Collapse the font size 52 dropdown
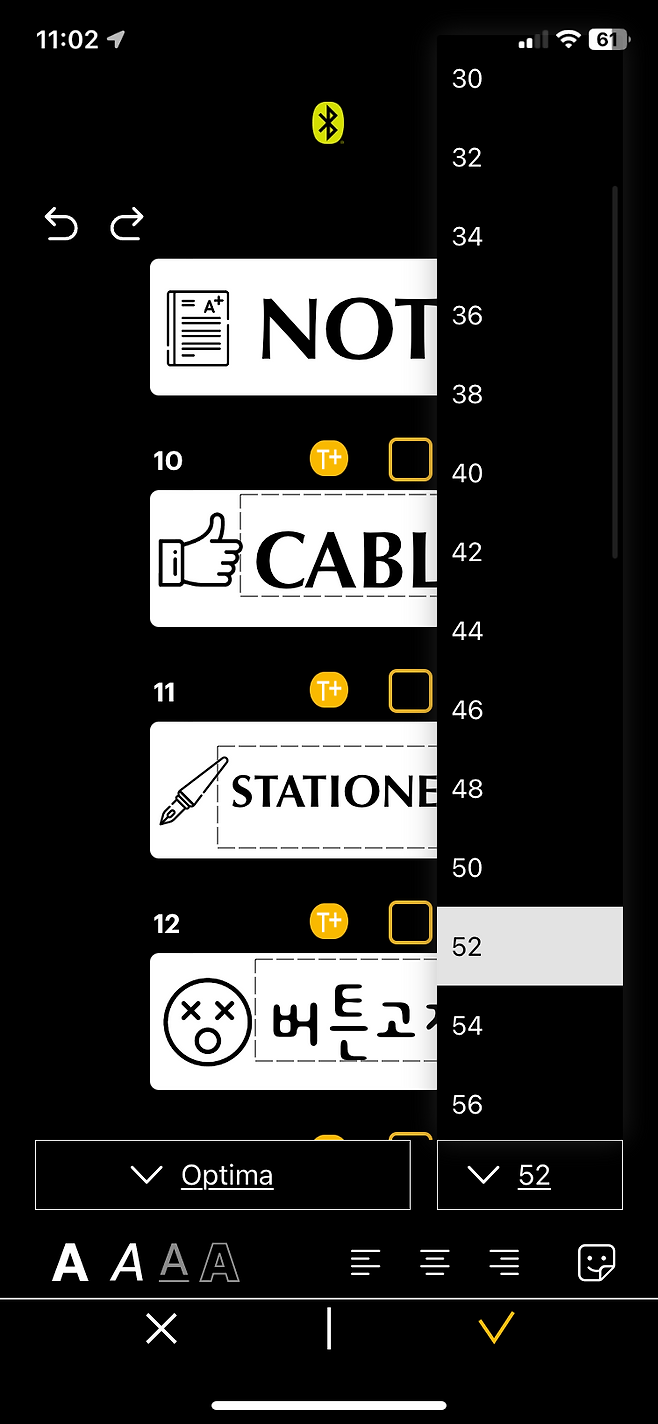The height and width of the screenshot is (1424, 658). coord(530,1175)
